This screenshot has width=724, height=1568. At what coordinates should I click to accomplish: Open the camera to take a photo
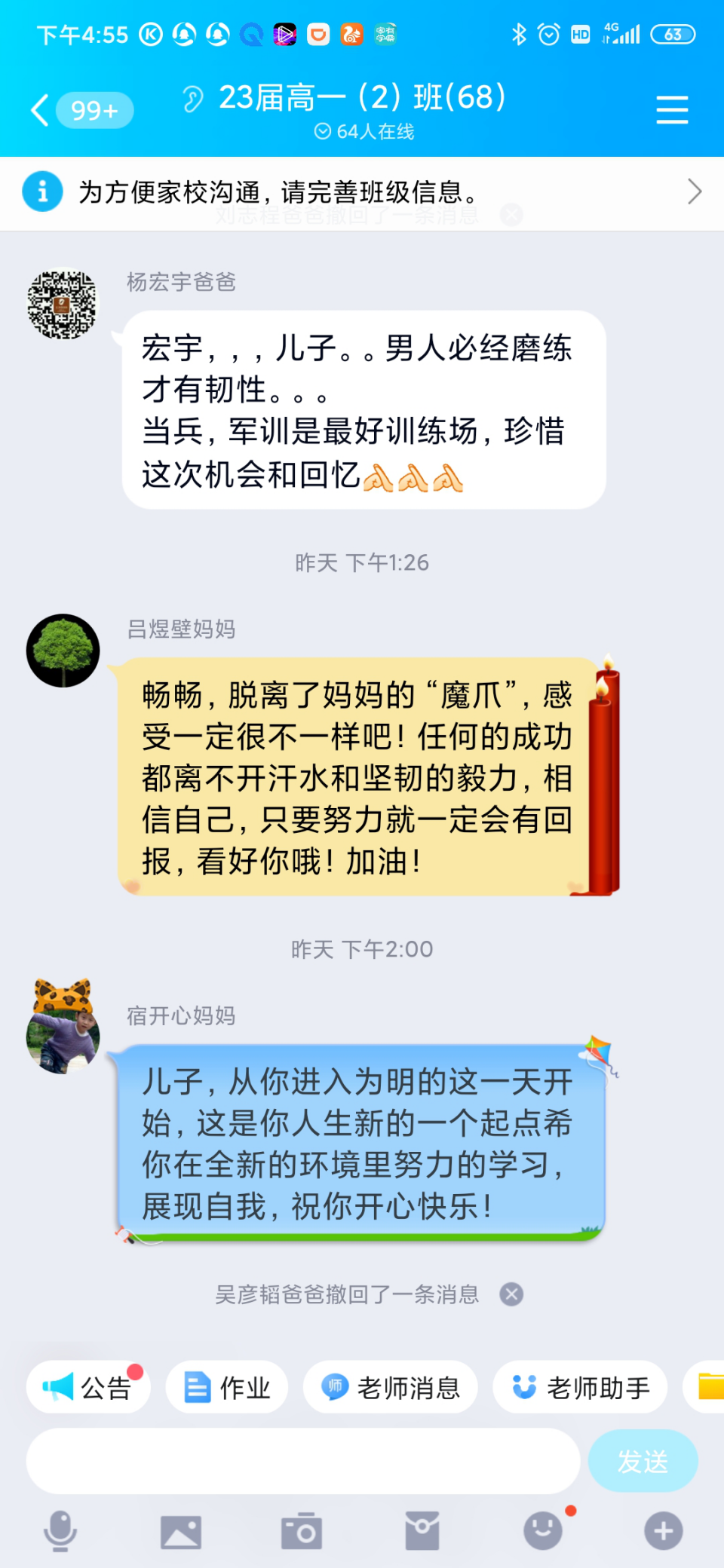pos(302,1531)
